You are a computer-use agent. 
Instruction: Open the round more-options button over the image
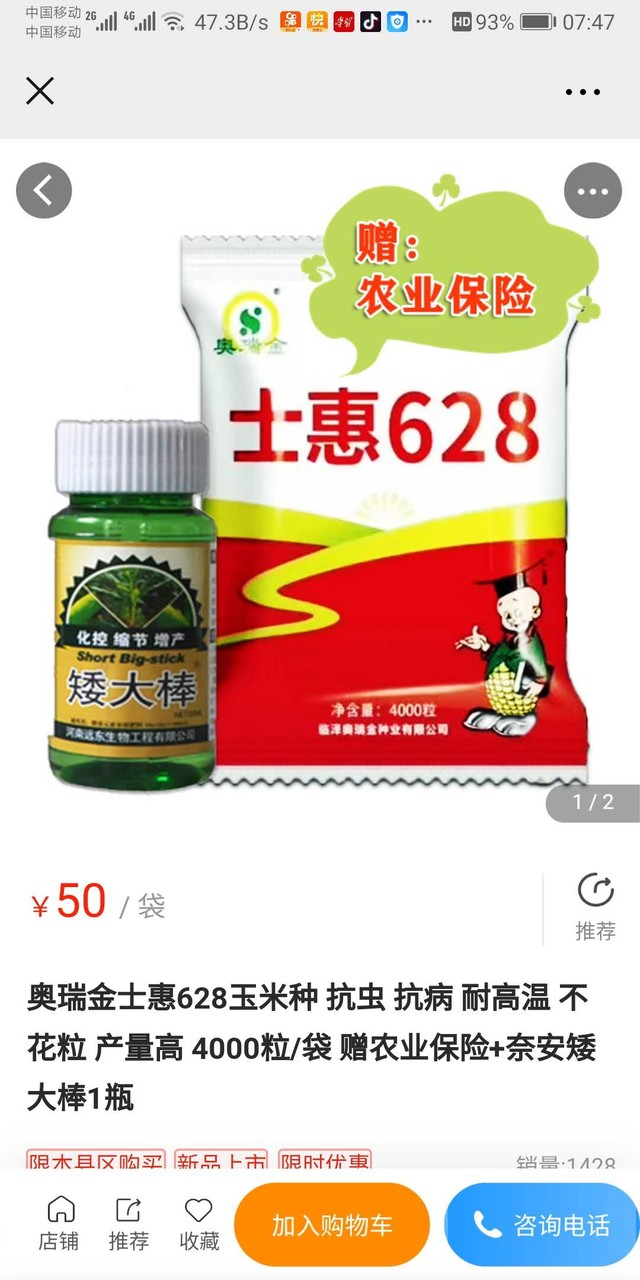593,190
